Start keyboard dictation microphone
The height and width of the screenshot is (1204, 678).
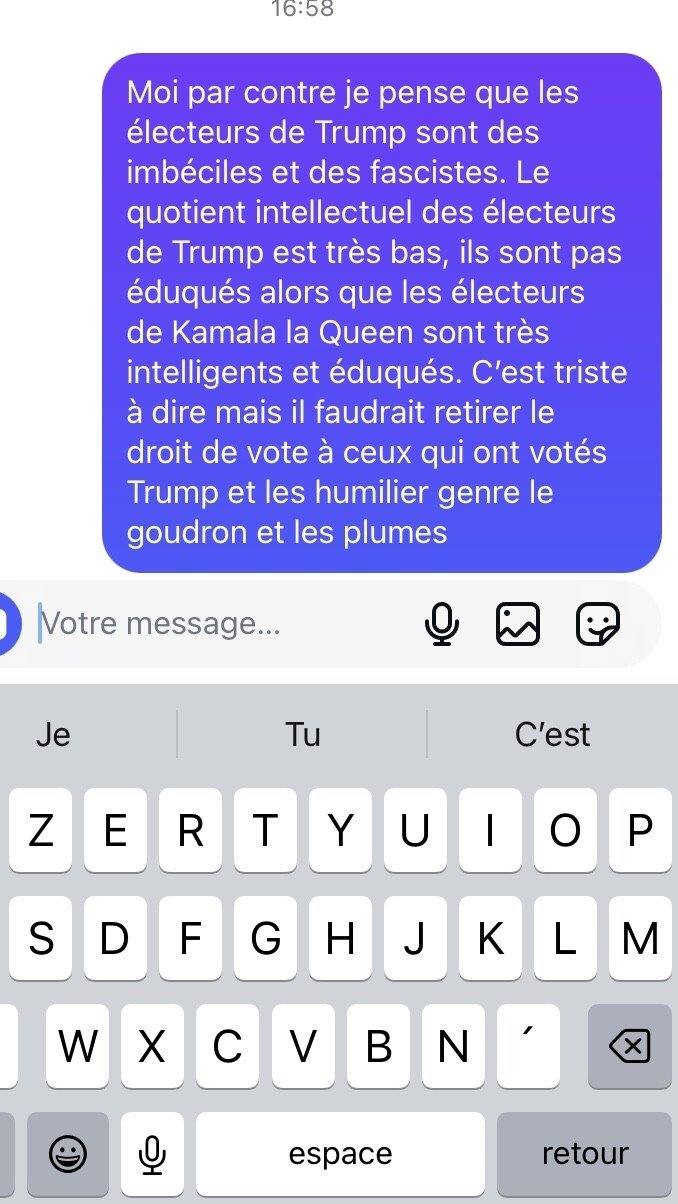152,1154
